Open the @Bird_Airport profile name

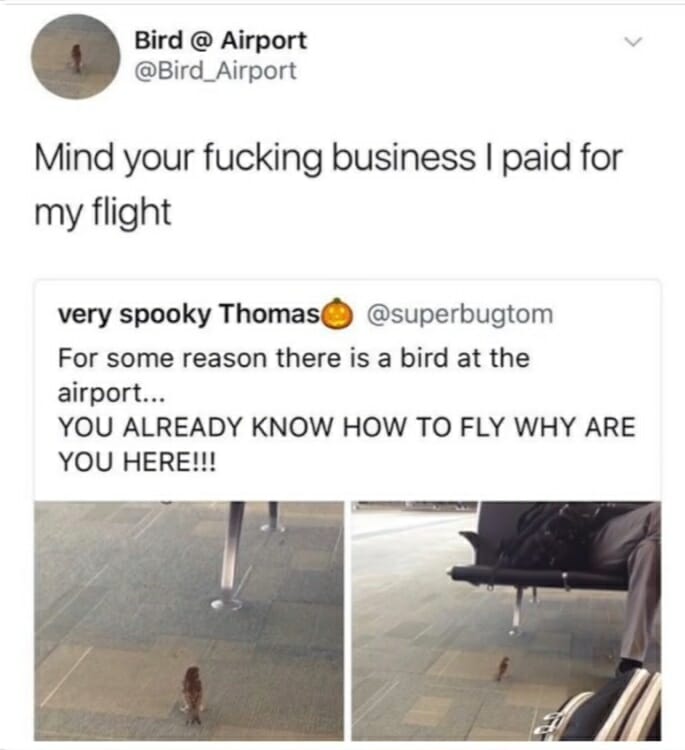point(221,42)
